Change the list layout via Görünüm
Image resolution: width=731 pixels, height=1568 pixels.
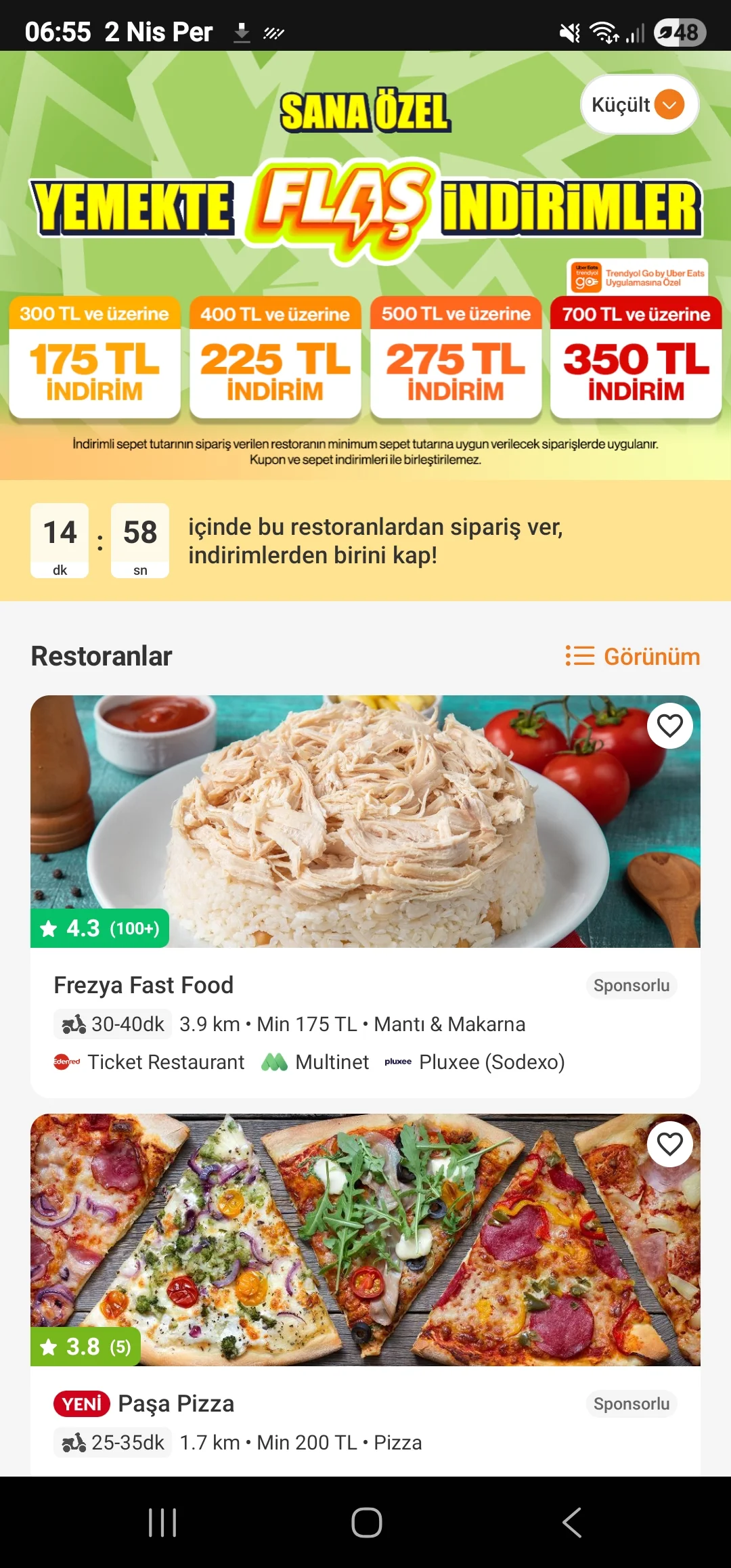point(633,656)
